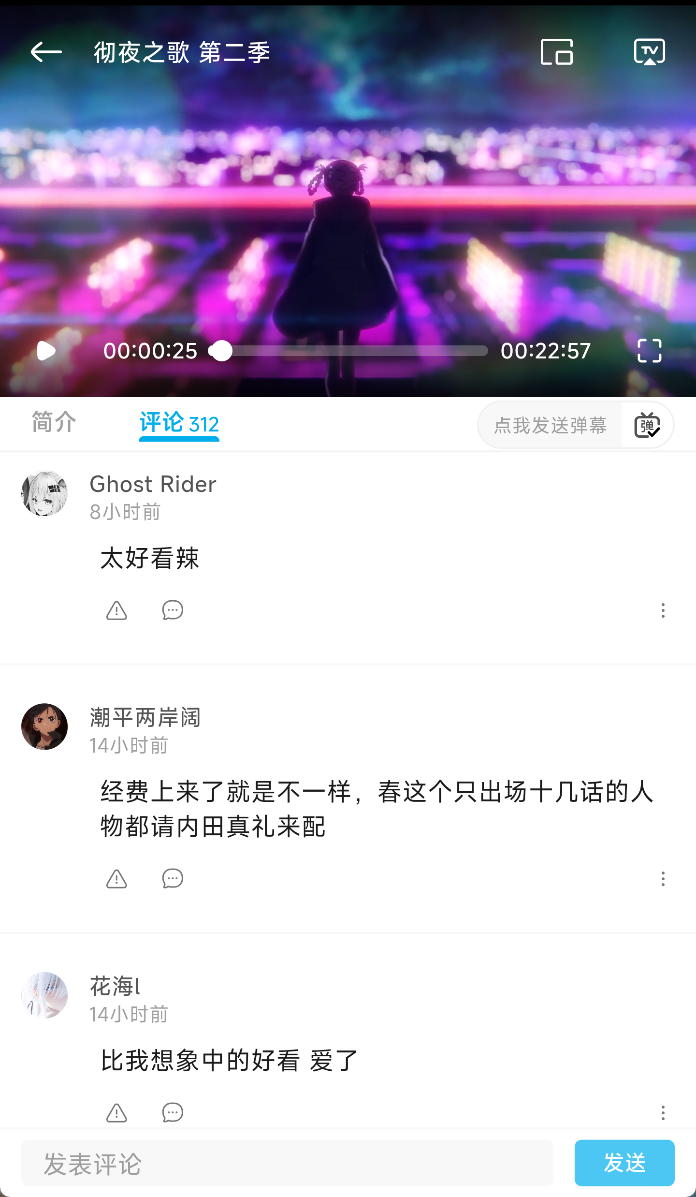Switch to the 简介 tab

[x=54, y=423]
